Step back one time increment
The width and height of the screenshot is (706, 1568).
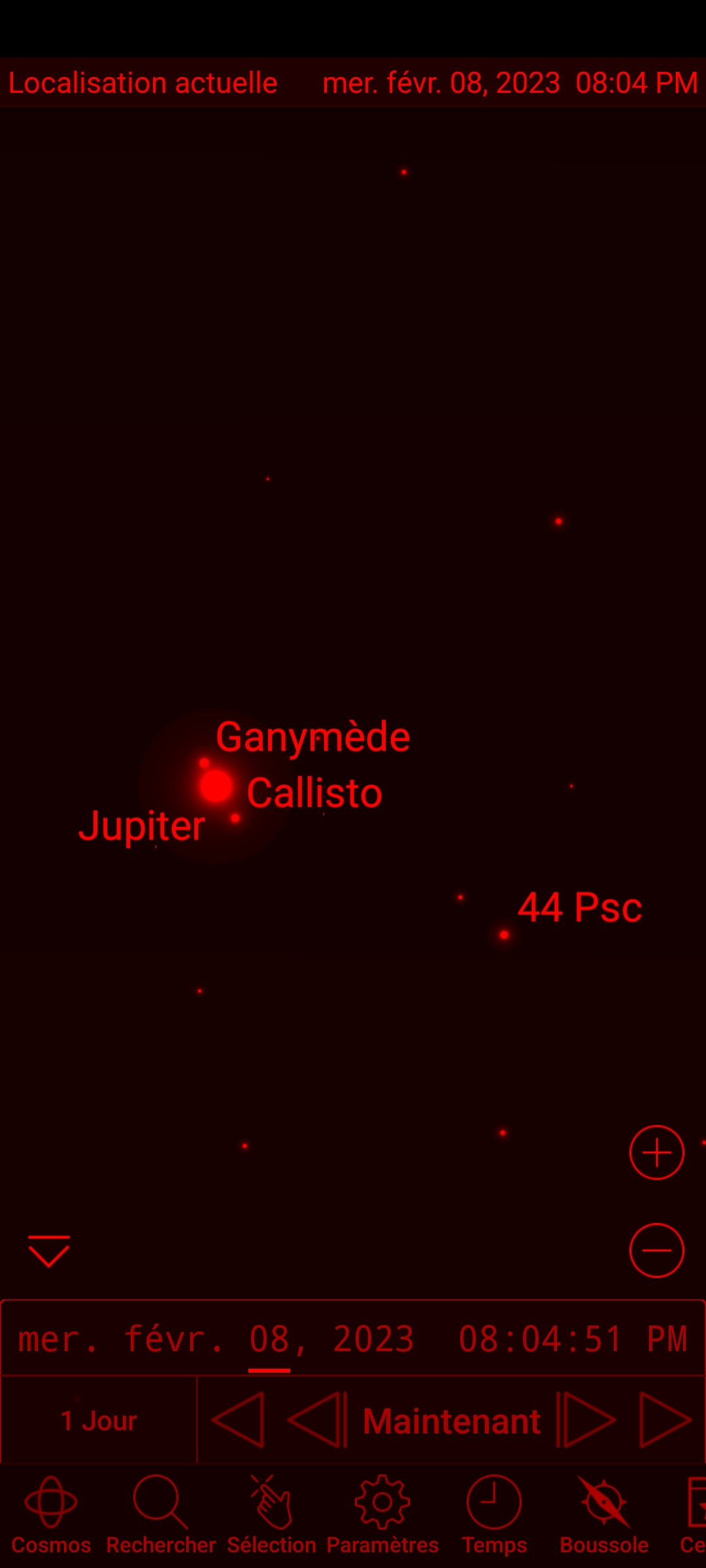point(316,1420)
